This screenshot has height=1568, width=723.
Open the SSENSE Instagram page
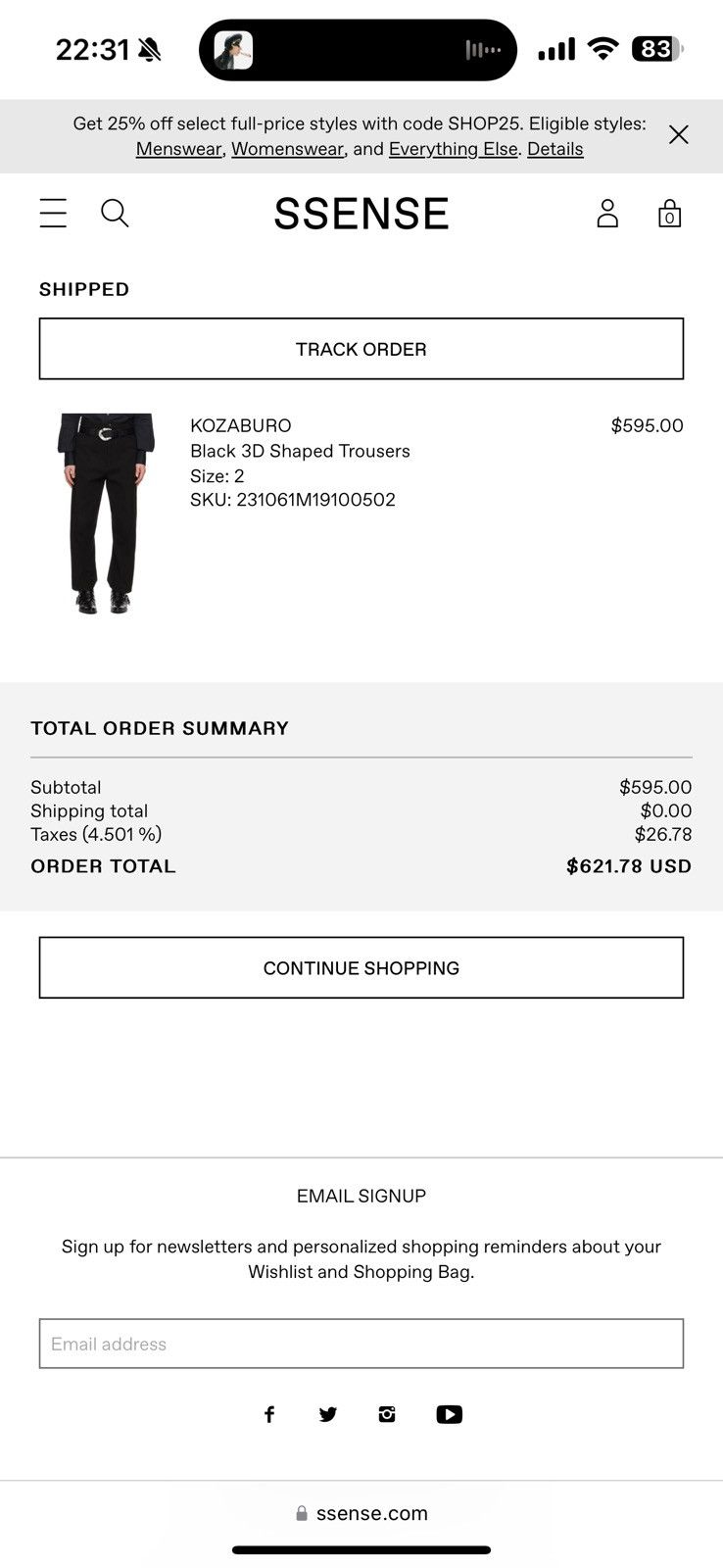(x=387, y=1414)
